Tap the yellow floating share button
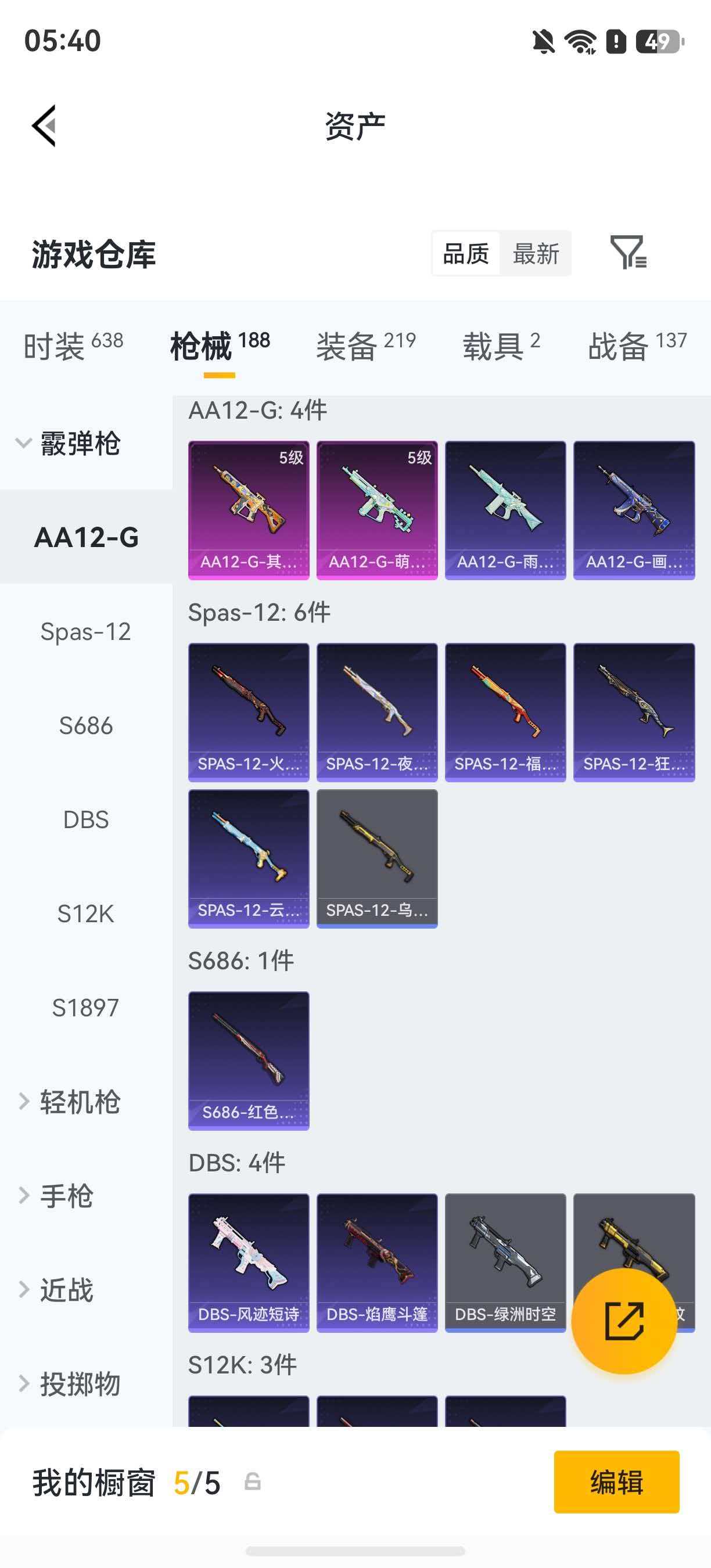Viewport: 711px width, 1568px height. click(x=624, y=1321)
